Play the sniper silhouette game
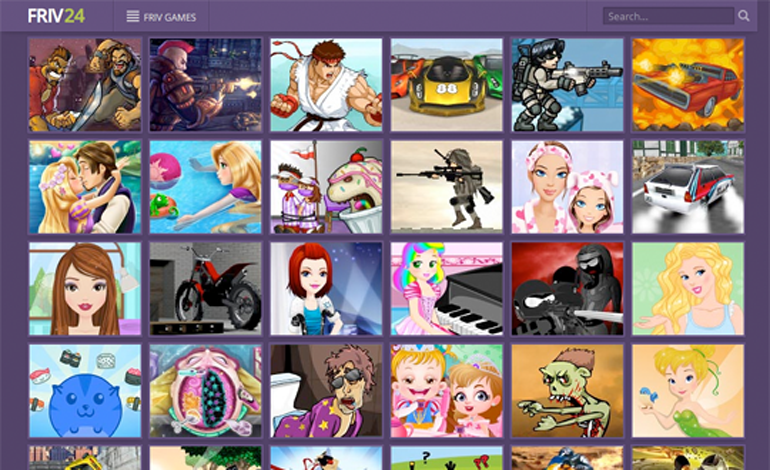The width and height of the screenshot is (770, 470). [446, 187]
